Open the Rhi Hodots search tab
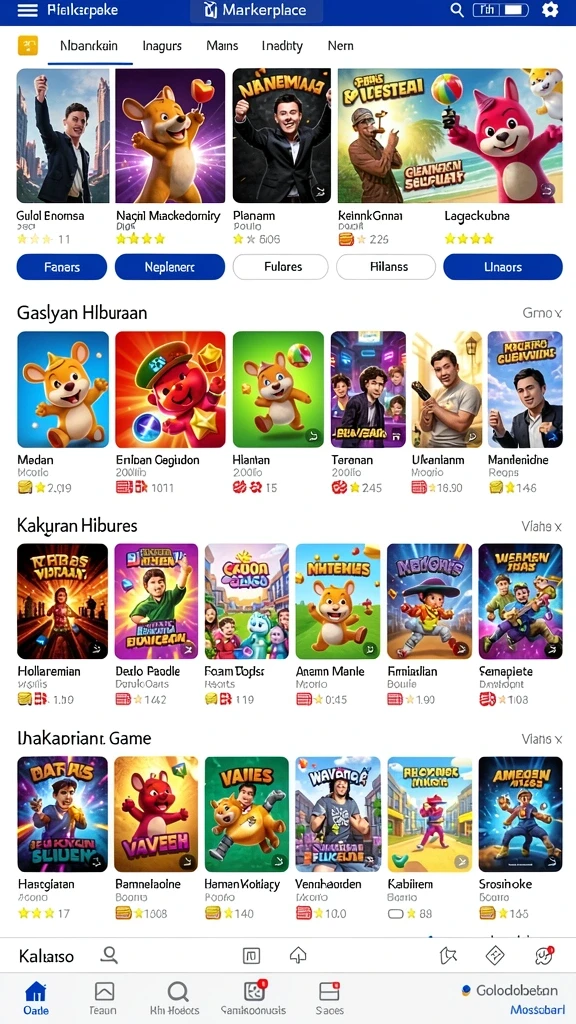Screen dimensions: 576x1024 pyautogui.click(x=175, y=998)
